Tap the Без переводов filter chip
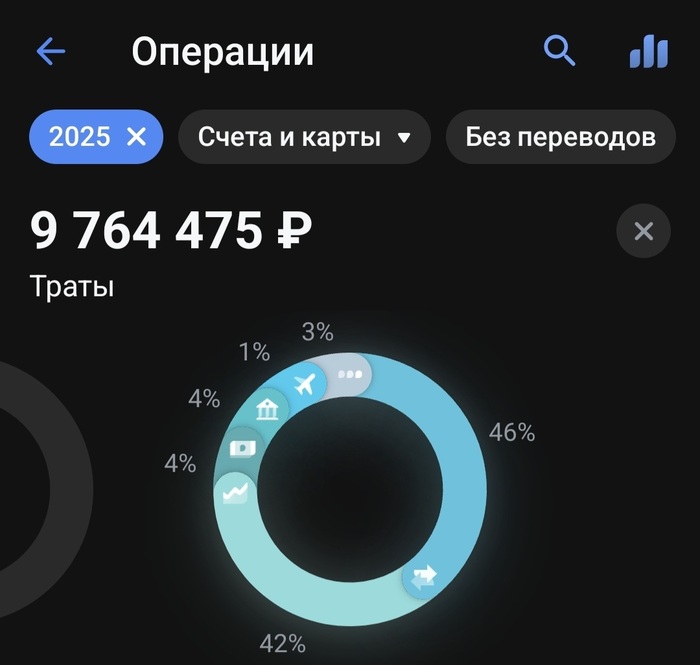Screen dimensions: 700x665 tap(560, 137)
